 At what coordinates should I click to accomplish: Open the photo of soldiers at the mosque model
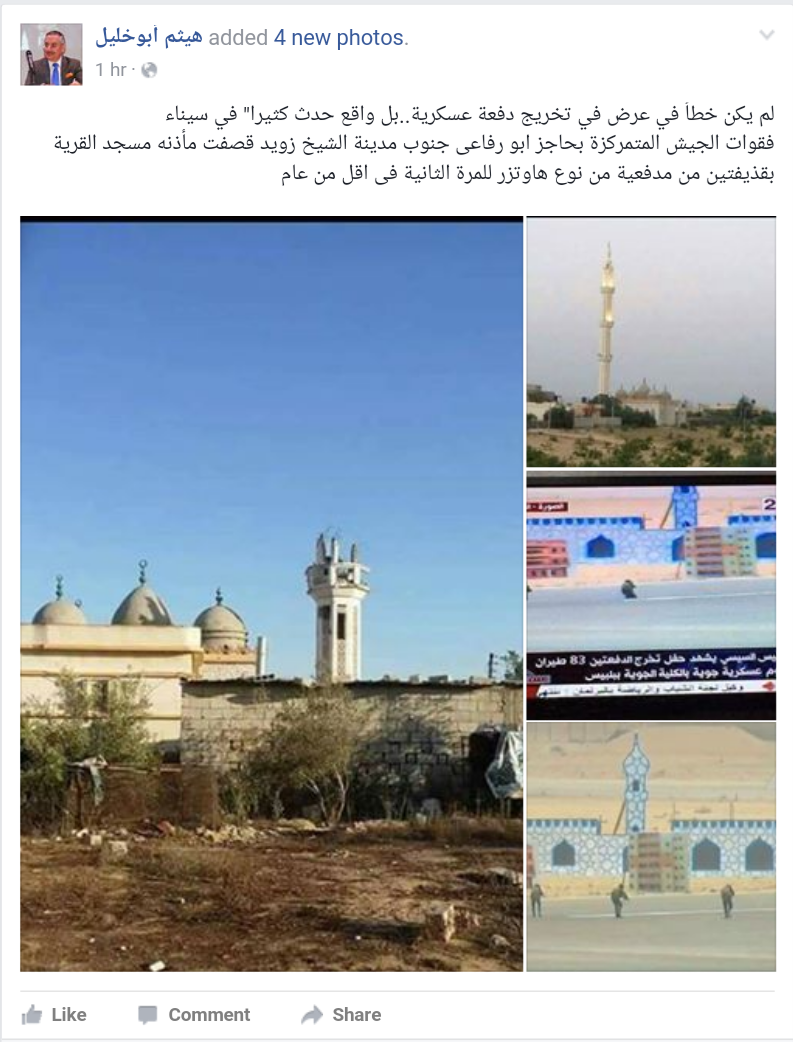click(651, 848)
